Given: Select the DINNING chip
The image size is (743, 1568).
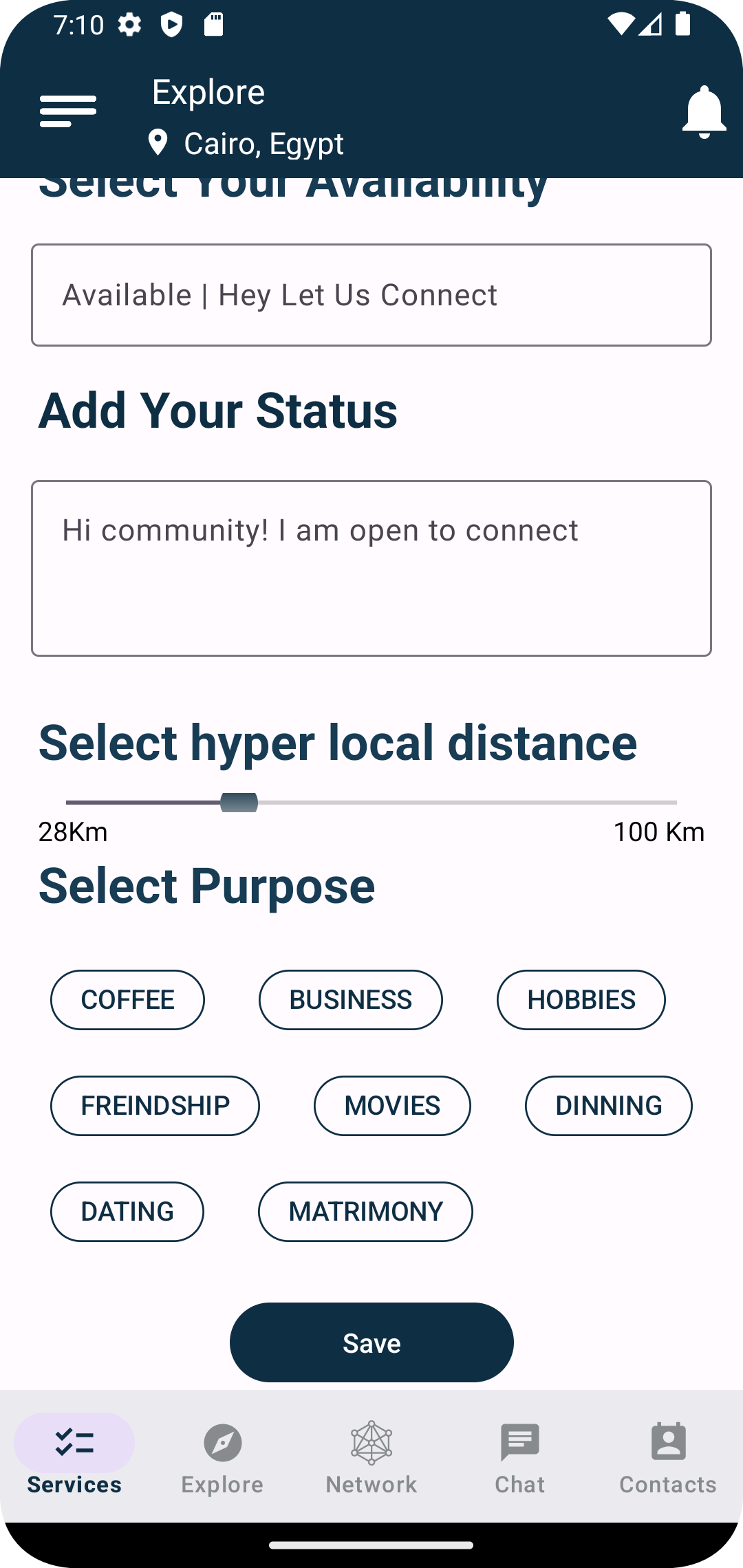Looking at the screenshot, I should tap(609, 1106).
